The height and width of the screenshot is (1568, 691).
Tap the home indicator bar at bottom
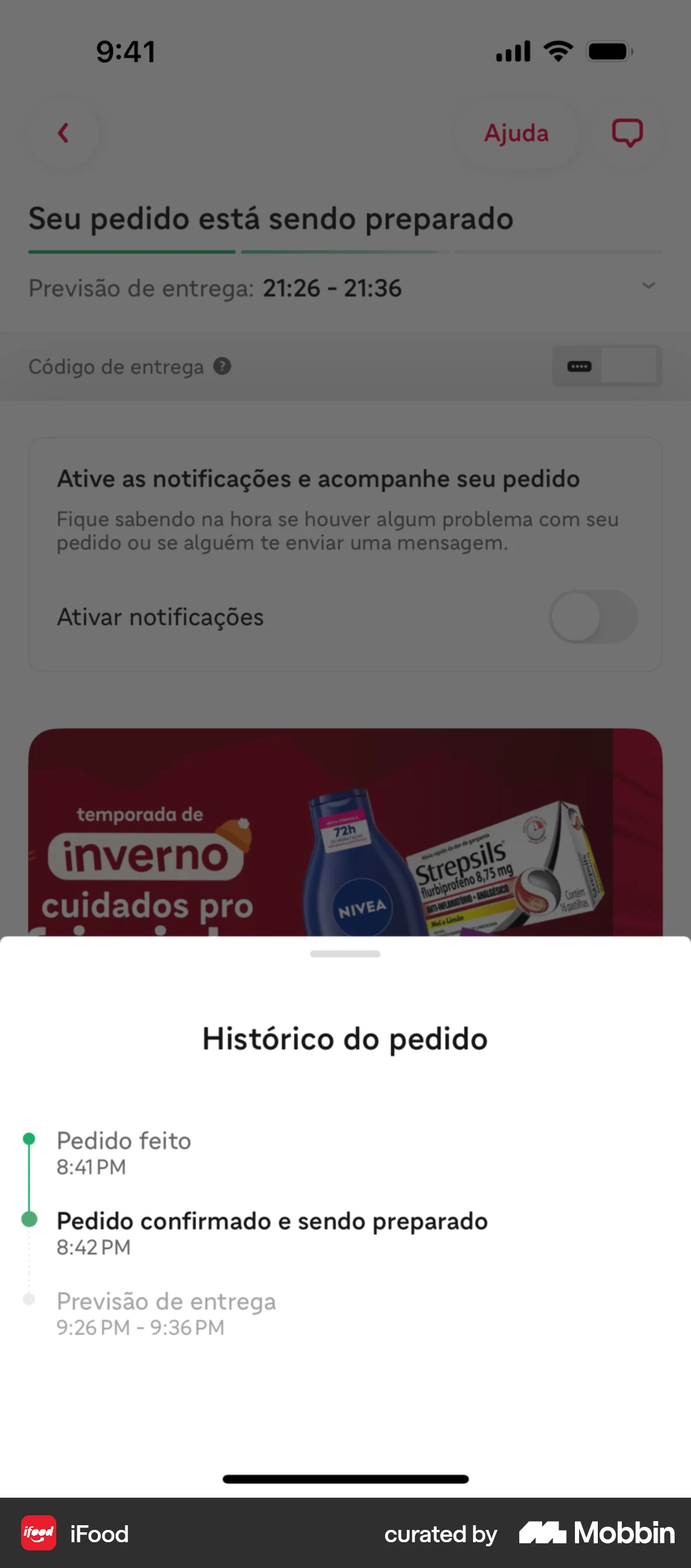click(x=345, y=1479)
